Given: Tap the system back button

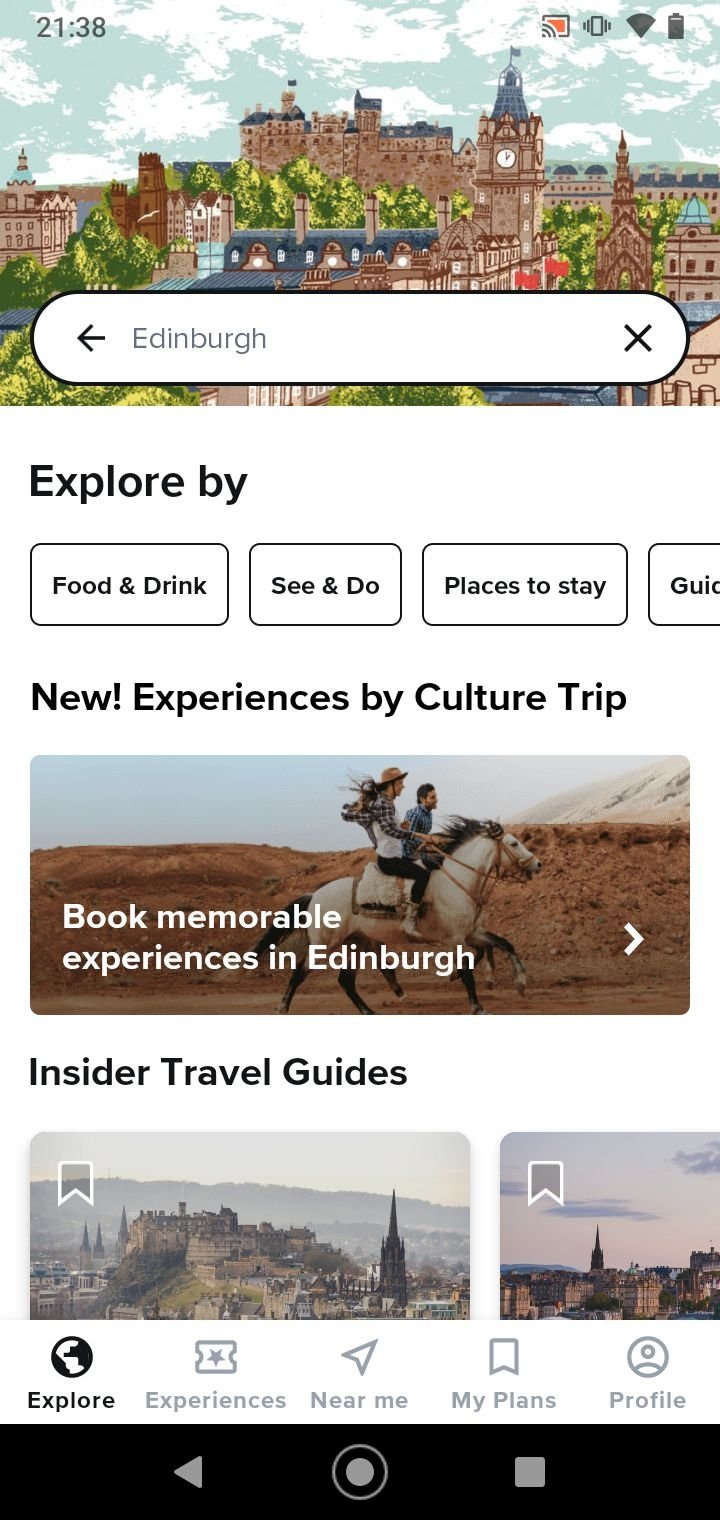Looking at the screenshot, I should 188,1472.
